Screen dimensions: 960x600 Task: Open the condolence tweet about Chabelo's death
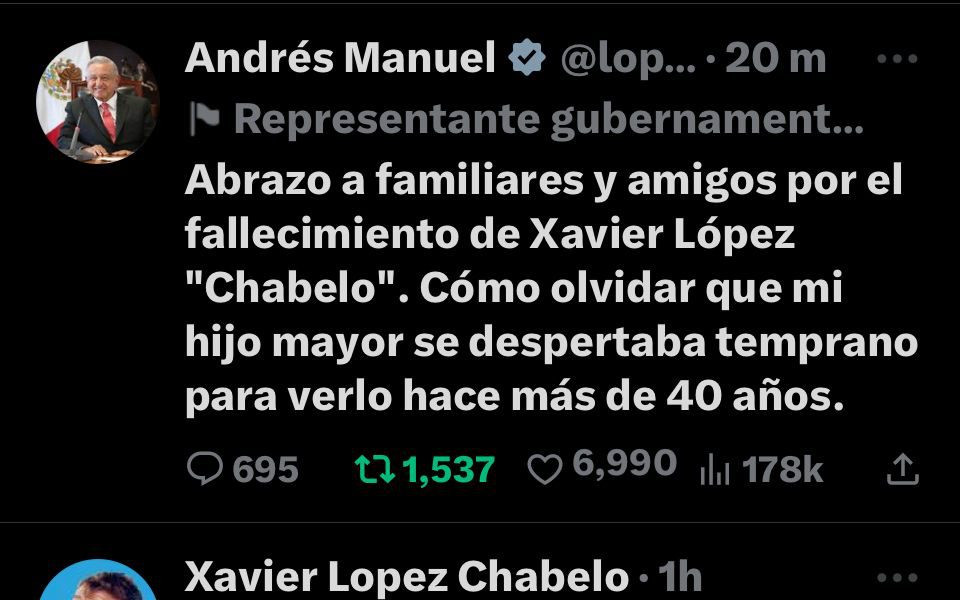point(550,290)
